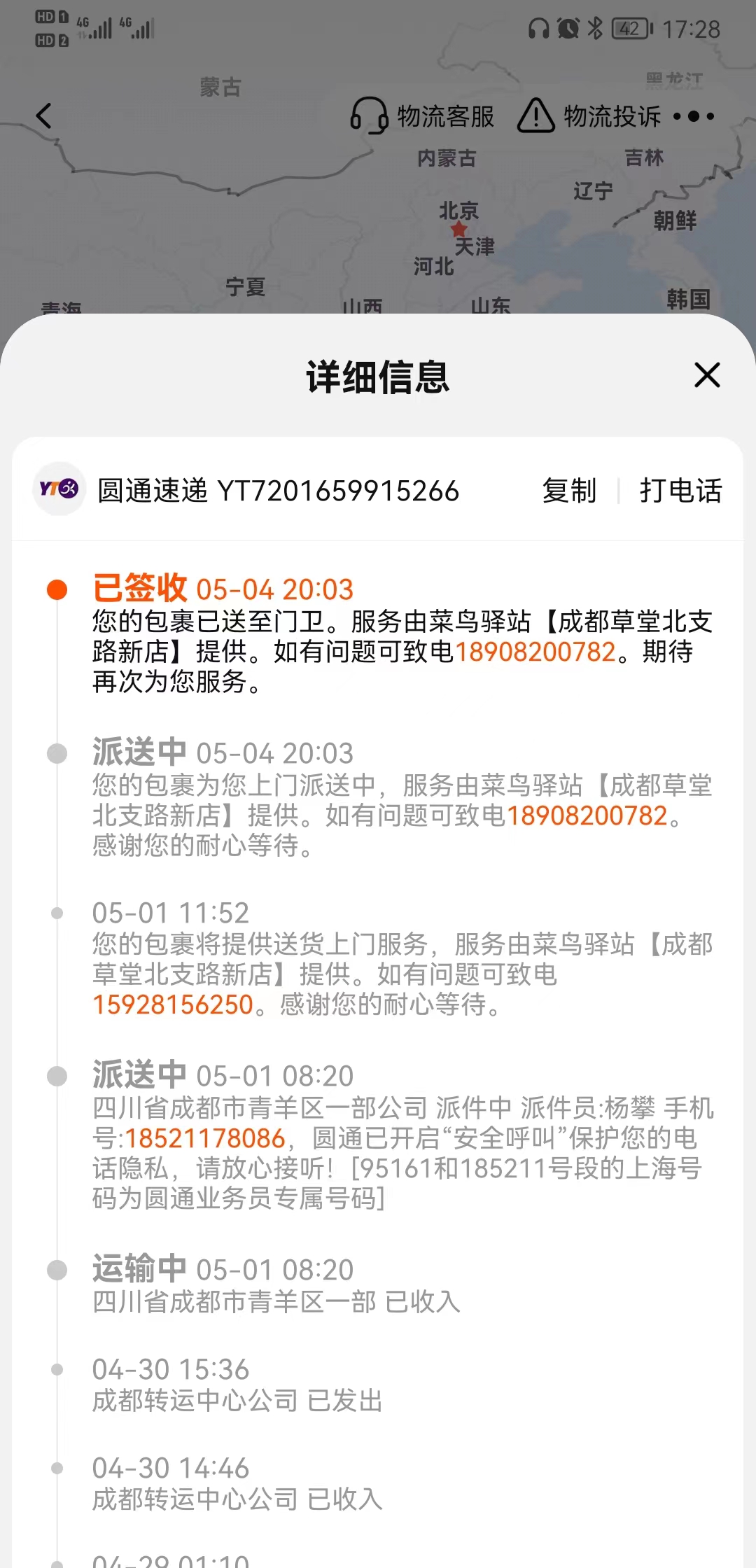The image size is (756, 1568).
Task: Close the 详细信息 panel
Action: click(x=707, y=375)
